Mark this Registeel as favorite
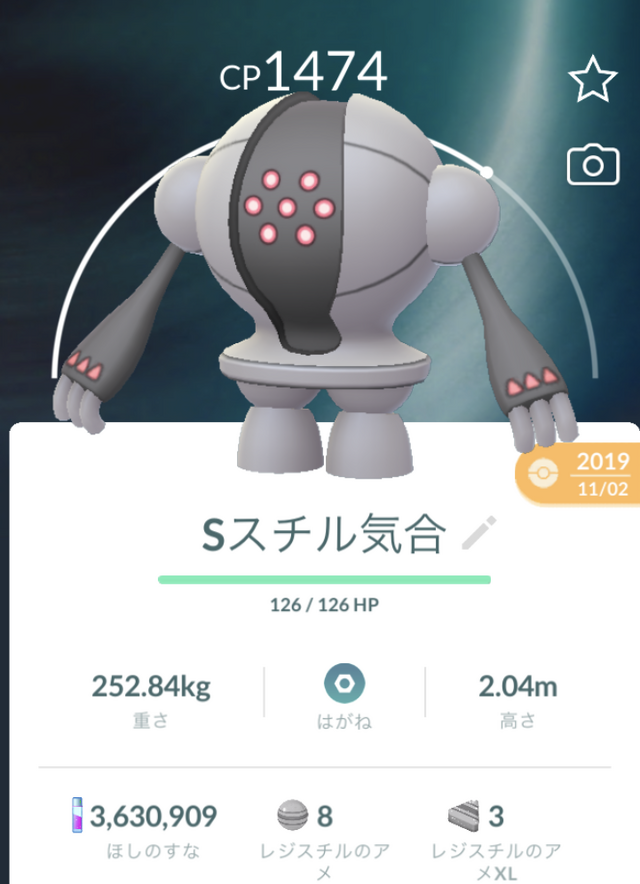Viewport: 640px width, 884px height. tap(592, 81)
